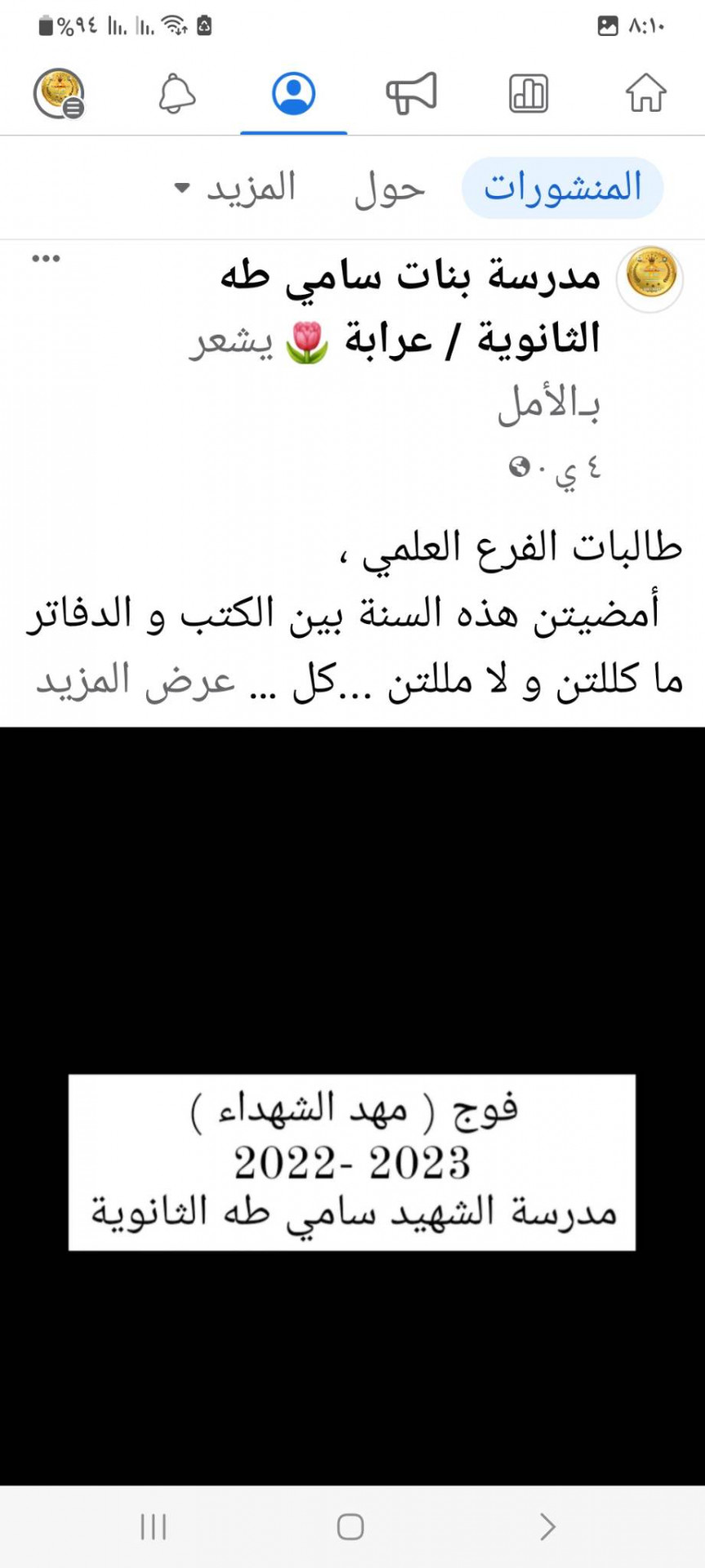This screenshot has height=1568, width=705.
Task: Tap the page profile picture on the post
Action: pyautogui.click(x=650, y=278)
